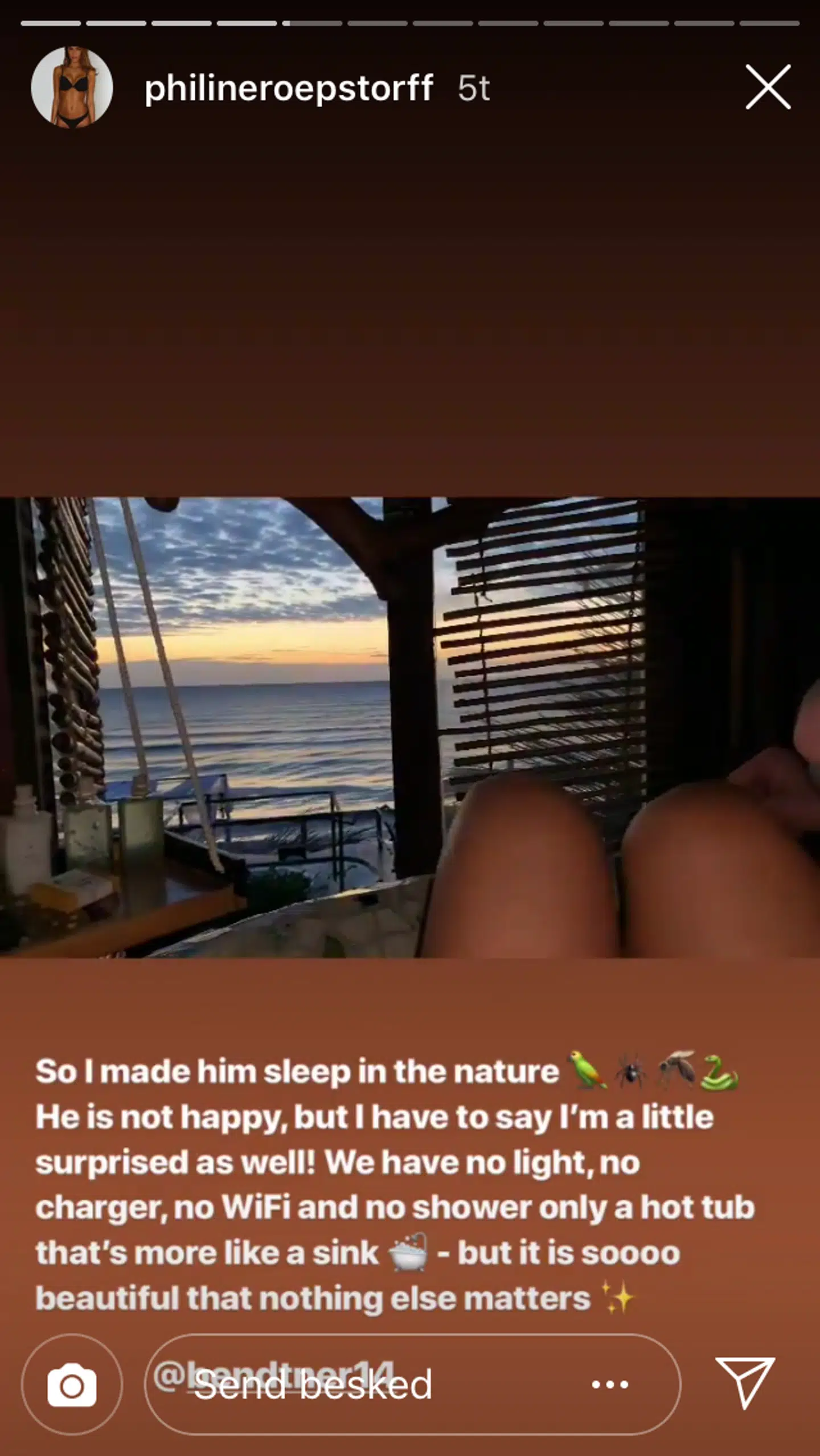Open the camera to reply

click(x=72, y=1385)
